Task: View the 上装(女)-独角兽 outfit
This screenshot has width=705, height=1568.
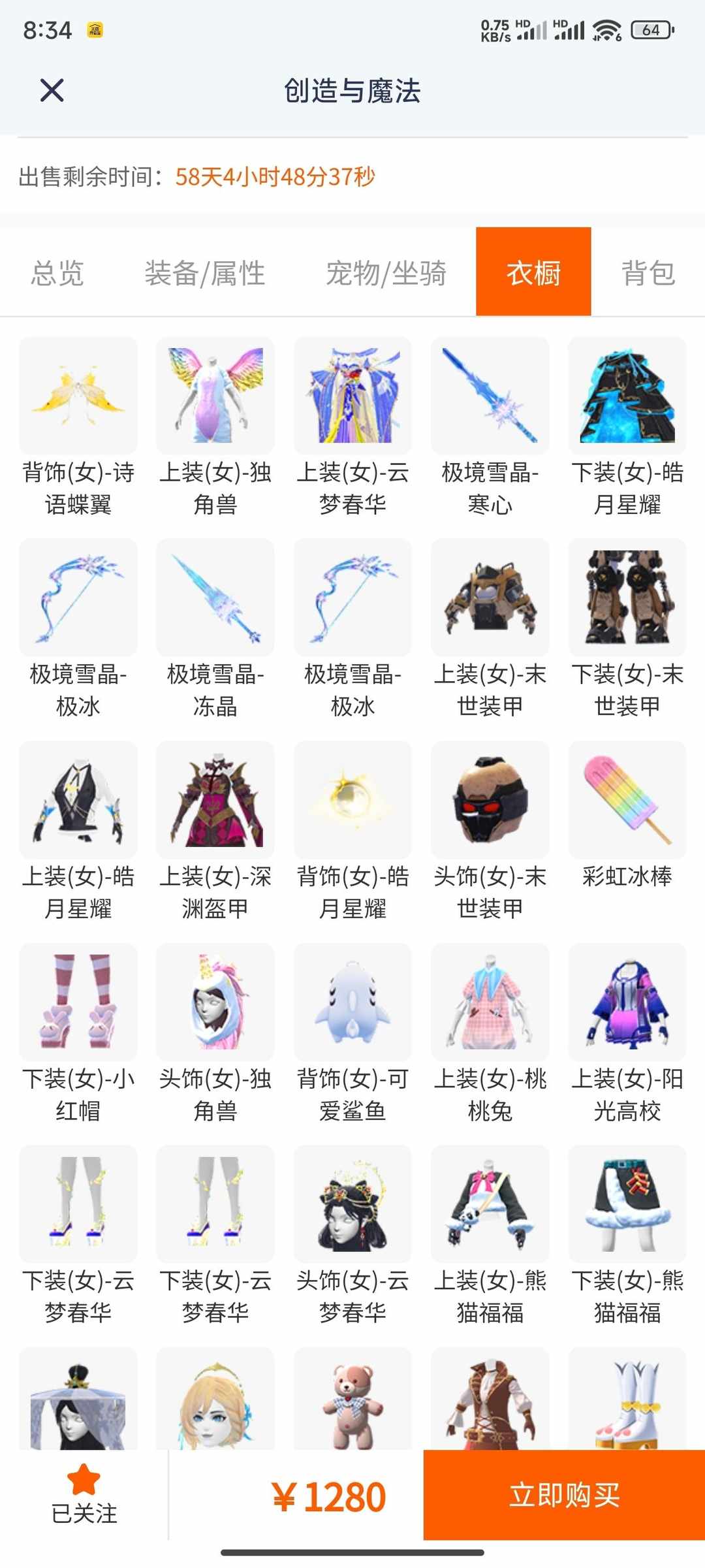Action: tap(215, 394)
